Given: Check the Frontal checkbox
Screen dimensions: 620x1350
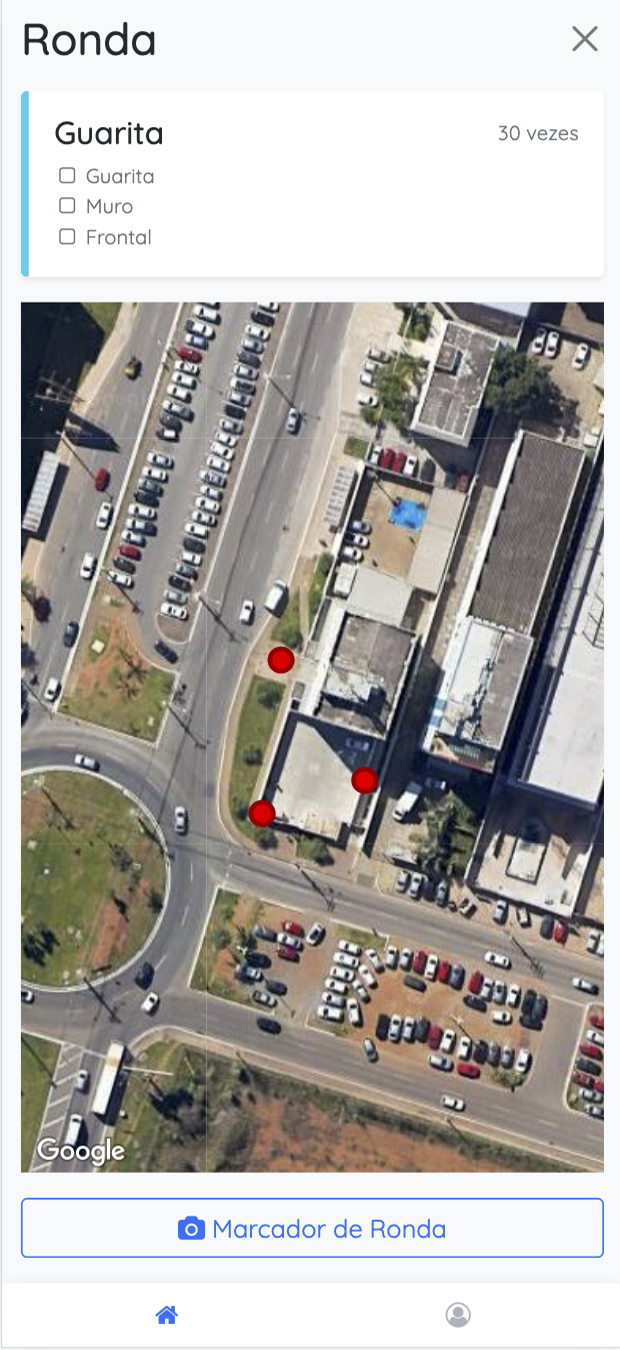Looking at the screenshot, I should (x=67, y=237).
